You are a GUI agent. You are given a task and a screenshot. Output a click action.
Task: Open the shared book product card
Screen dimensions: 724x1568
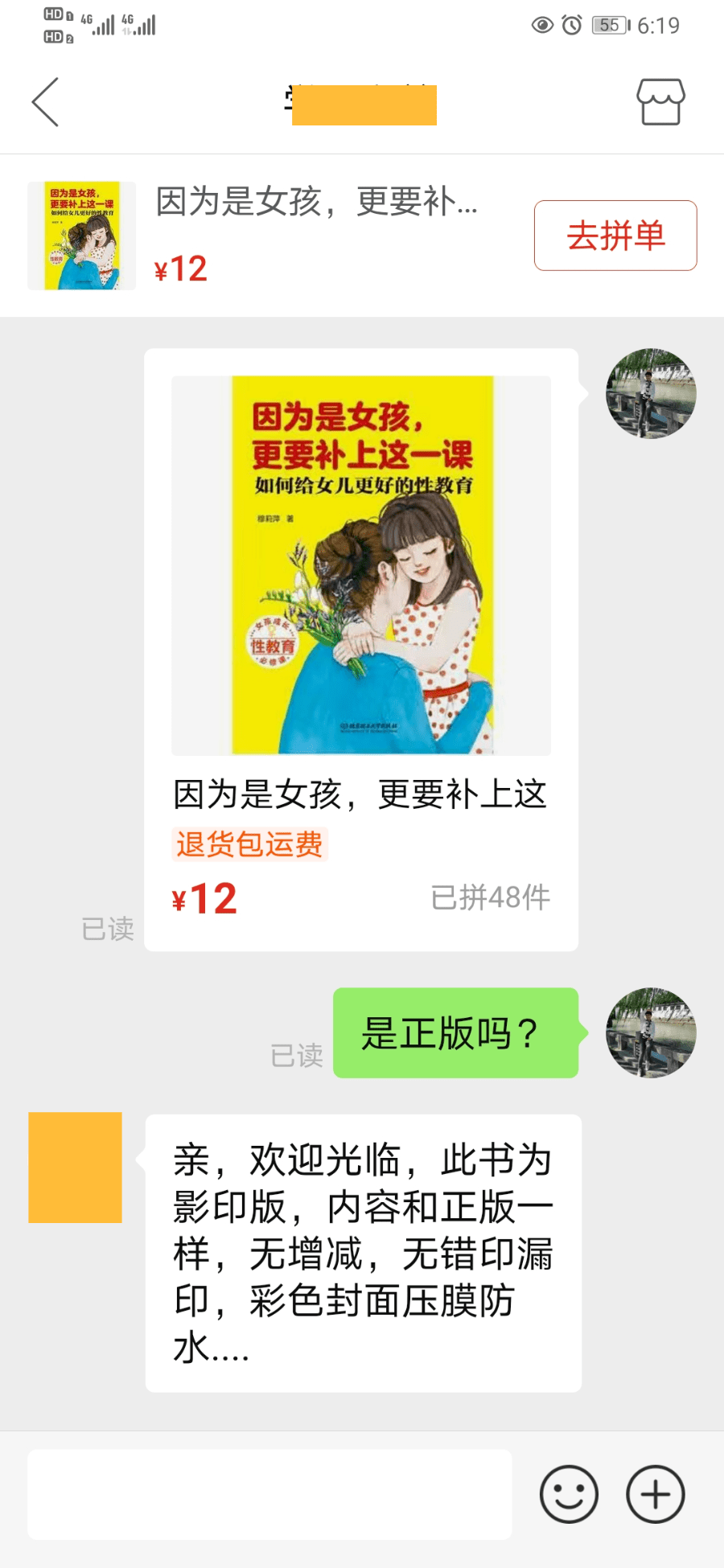(361, 650)
